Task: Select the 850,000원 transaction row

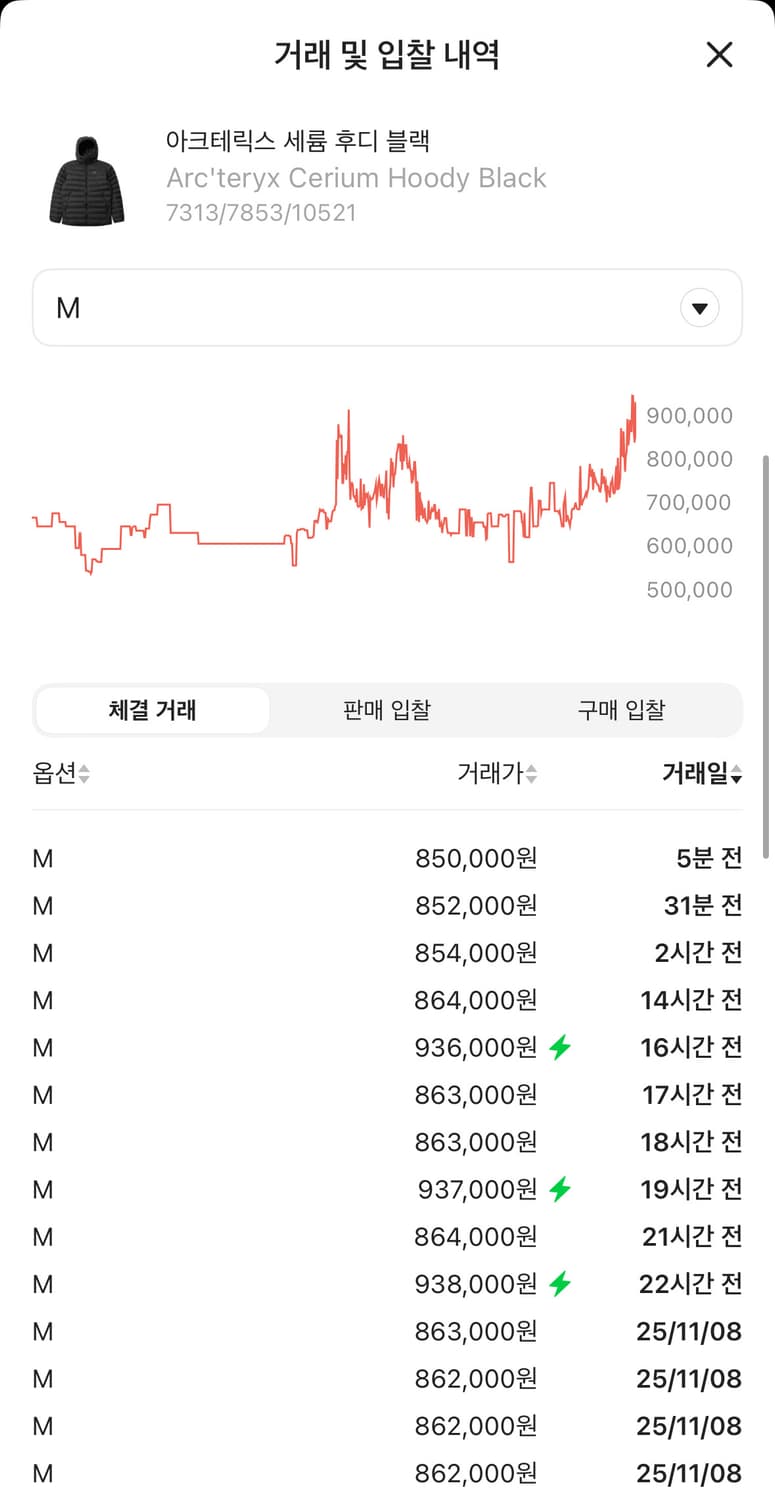Action: 475,858
